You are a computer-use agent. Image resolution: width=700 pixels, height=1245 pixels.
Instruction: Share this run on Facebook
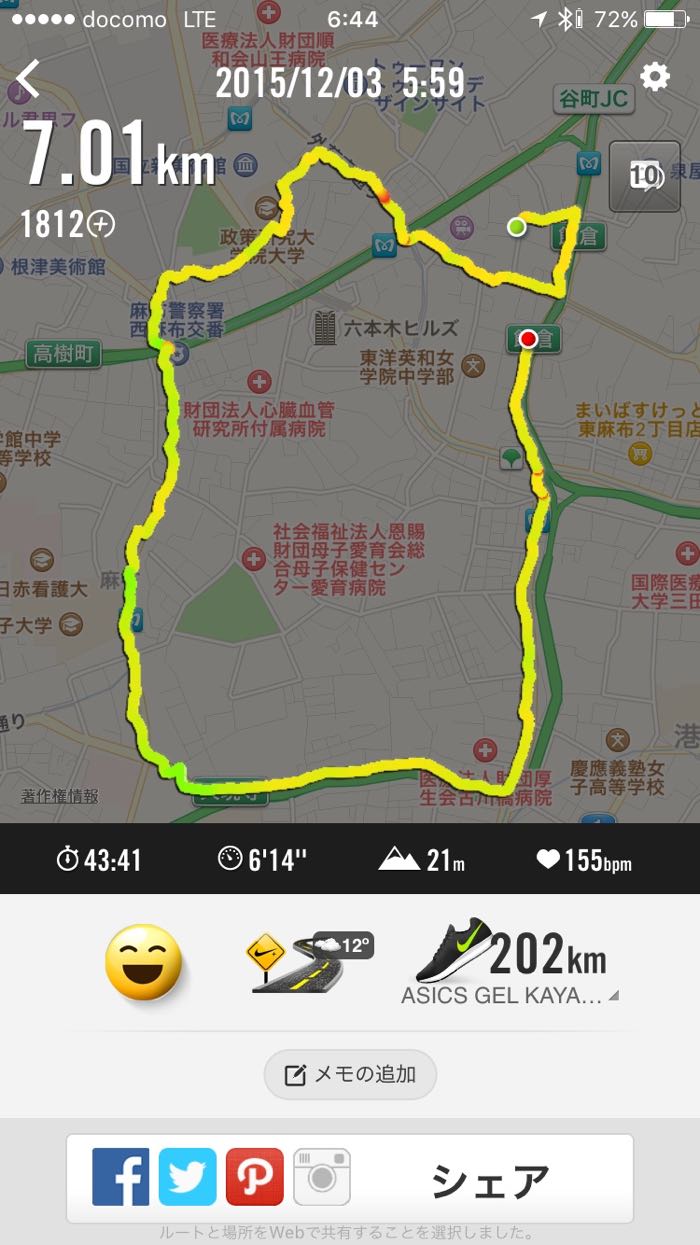click(121, 1177)
